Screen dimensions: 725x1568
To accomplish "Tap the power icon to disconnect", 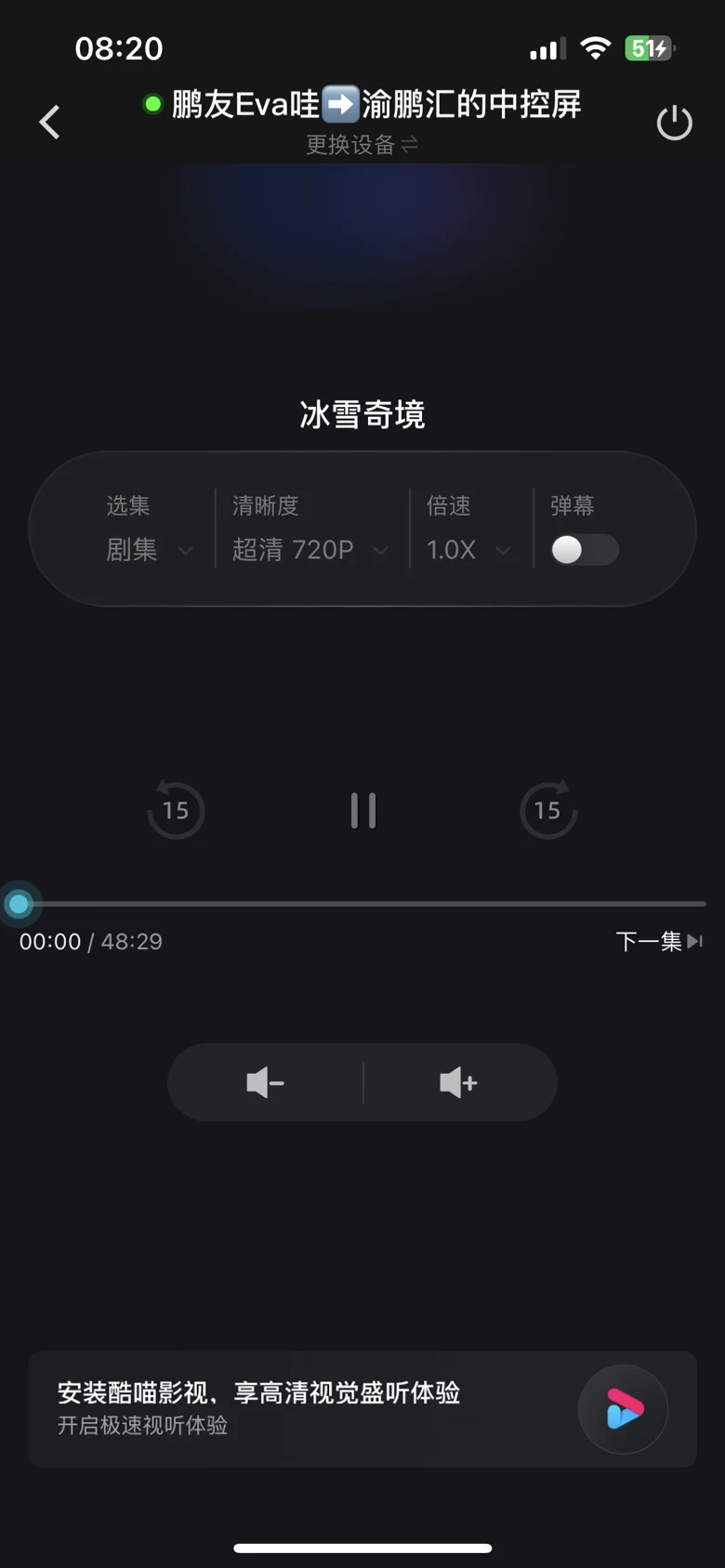I will coord(674,123).
